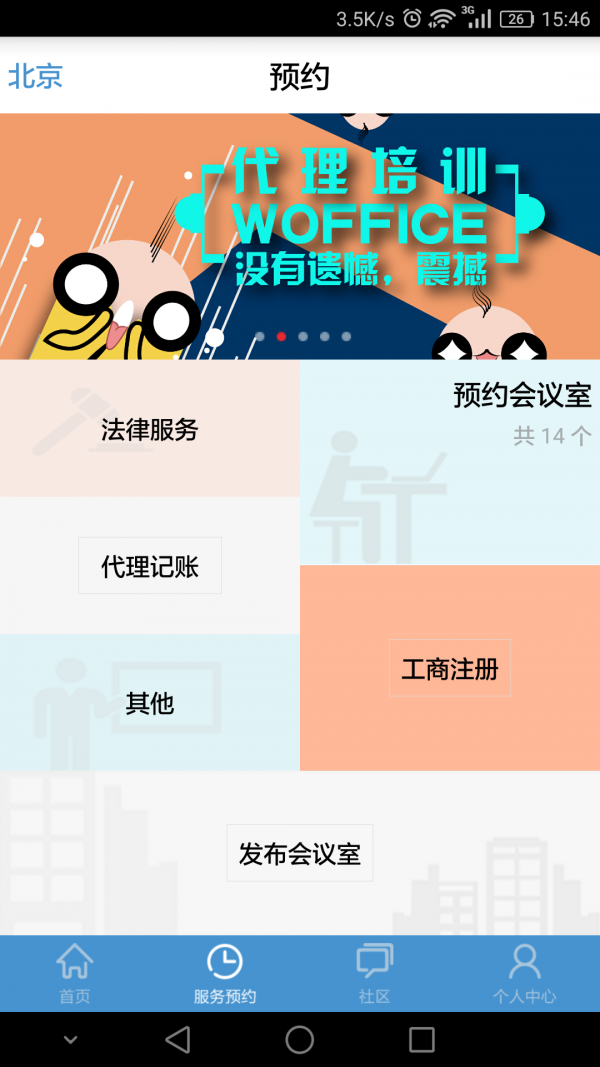The image size is (600, 1067).
Task: Select 代理记账 service
Action: (x=150, y=567)
